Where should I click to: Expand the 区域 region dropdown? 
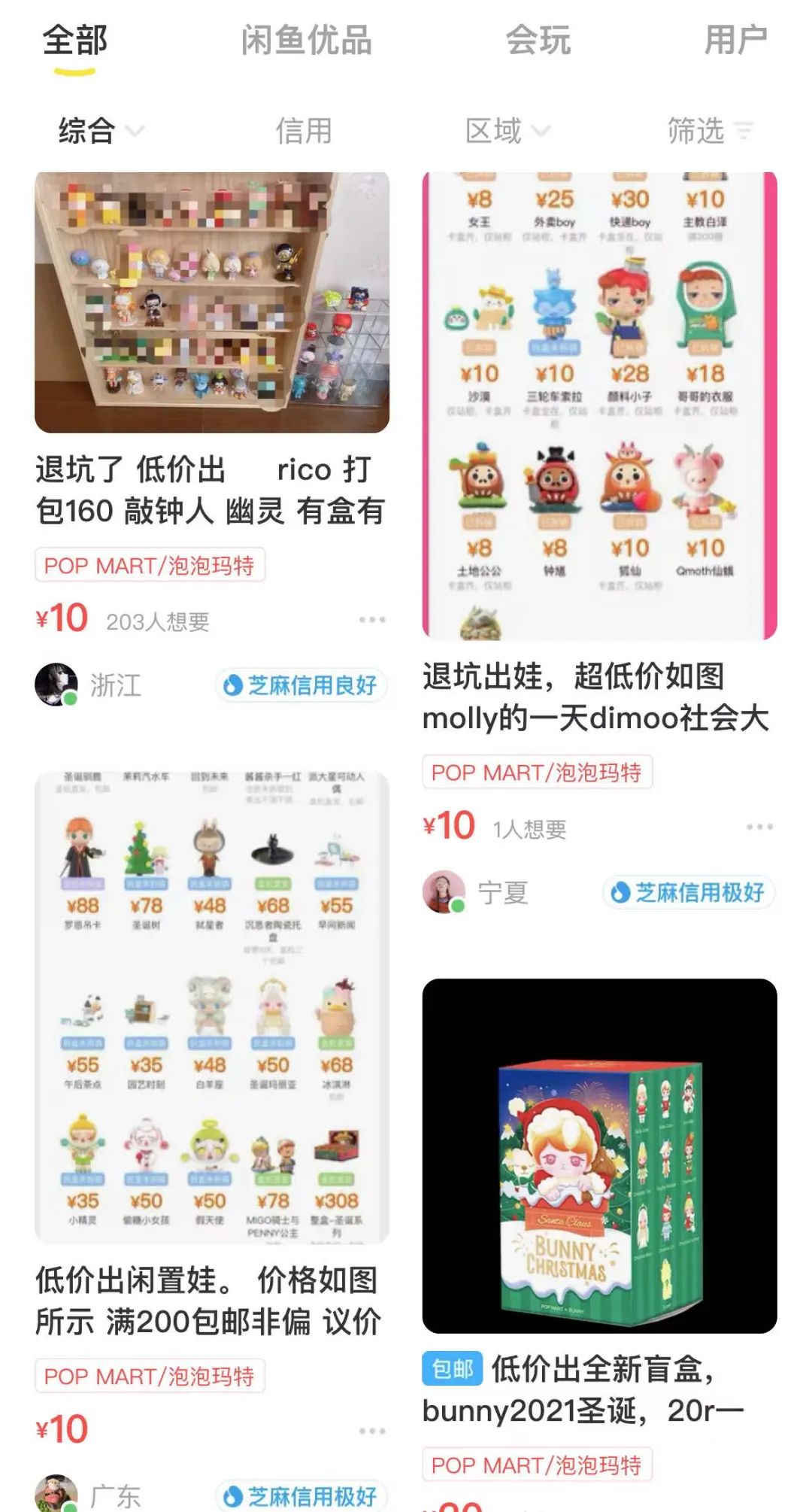click(507, 131)
